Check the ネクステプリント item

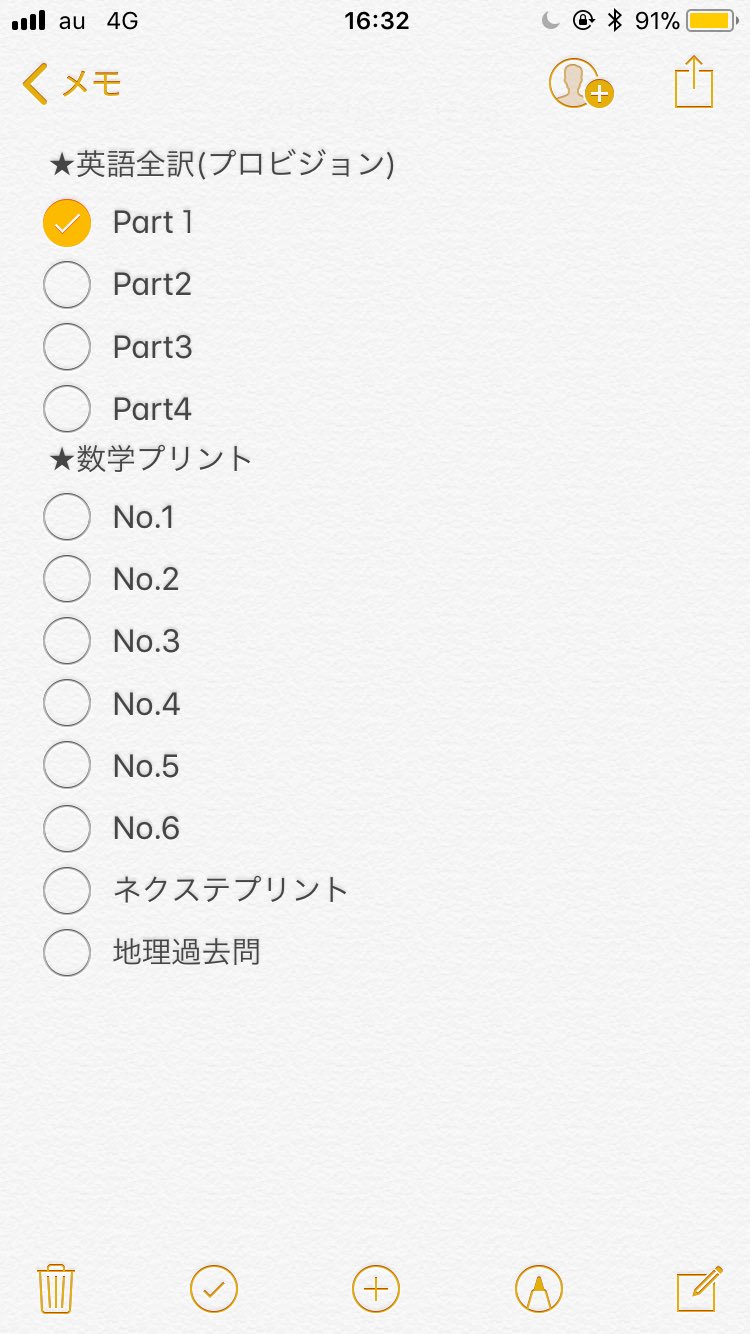pos(67,890)
